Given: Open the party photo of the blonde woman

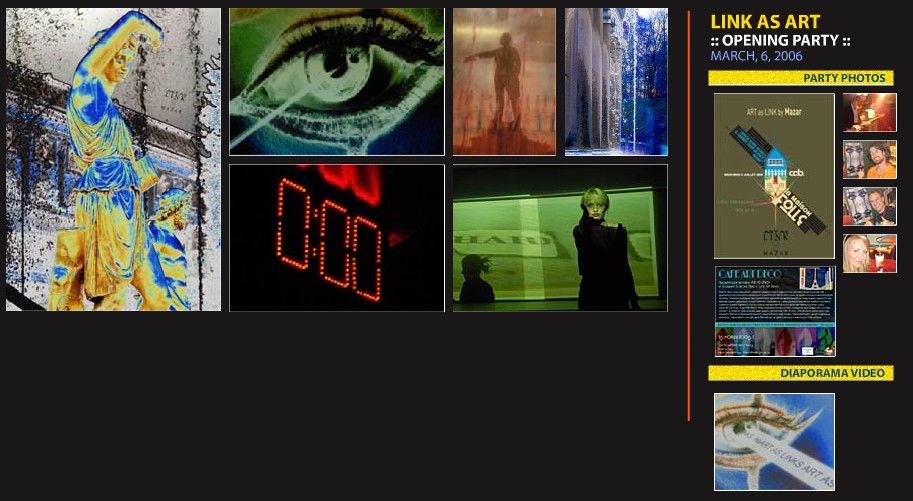Looking at the screenshot, I should (x=869, y=253).
